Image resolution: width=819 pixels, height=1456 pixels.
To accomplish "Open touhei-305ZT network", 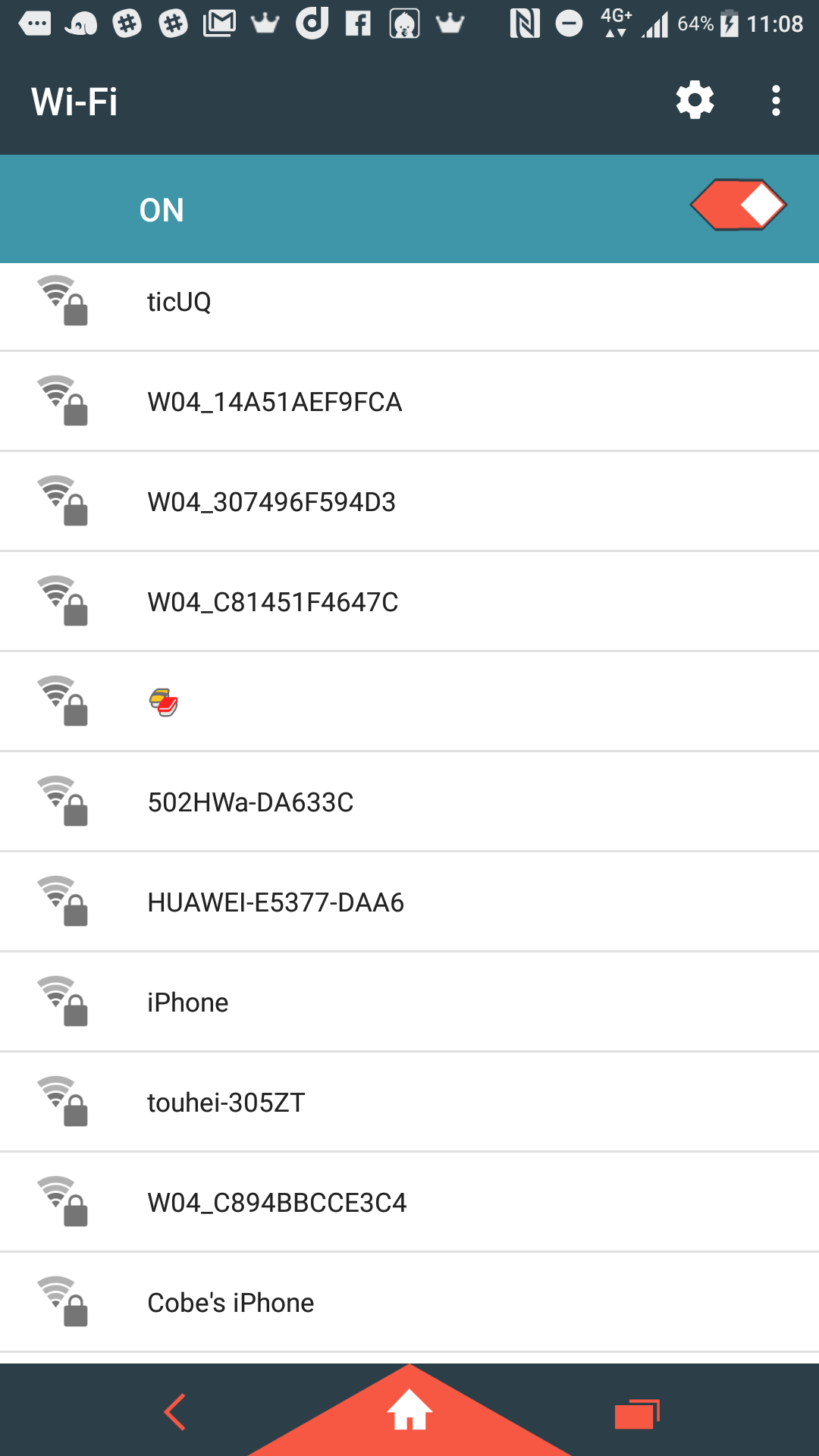I will point(409,1102).
